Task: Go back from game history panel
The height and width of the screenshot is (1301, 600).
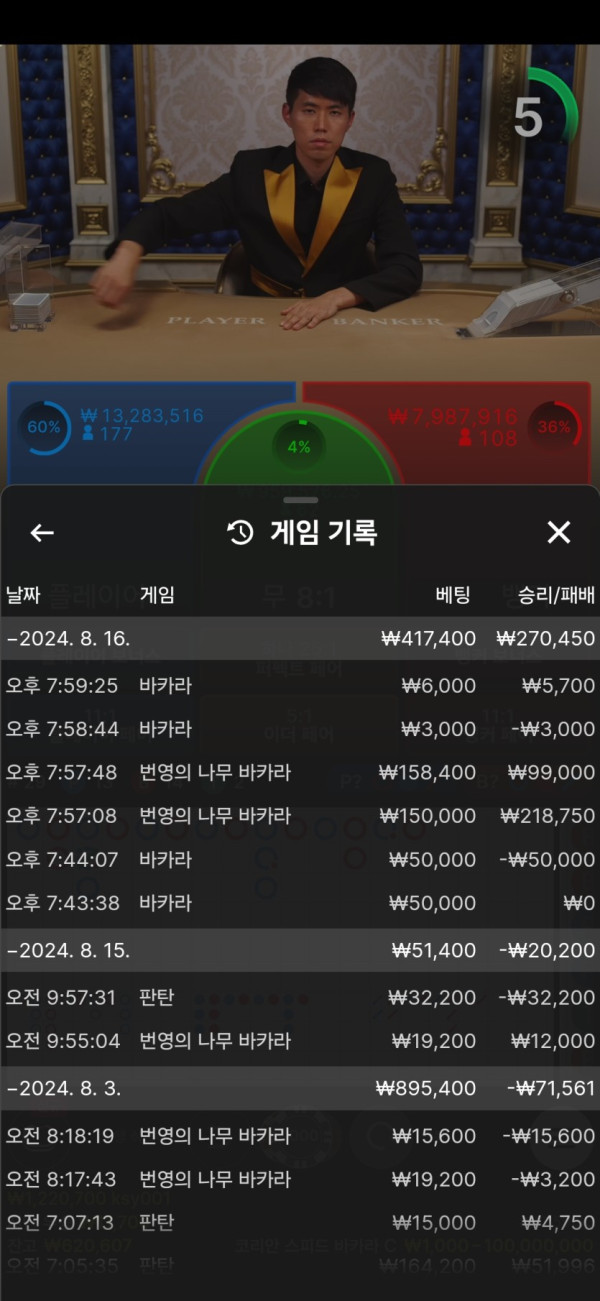Action: point(42,533)
